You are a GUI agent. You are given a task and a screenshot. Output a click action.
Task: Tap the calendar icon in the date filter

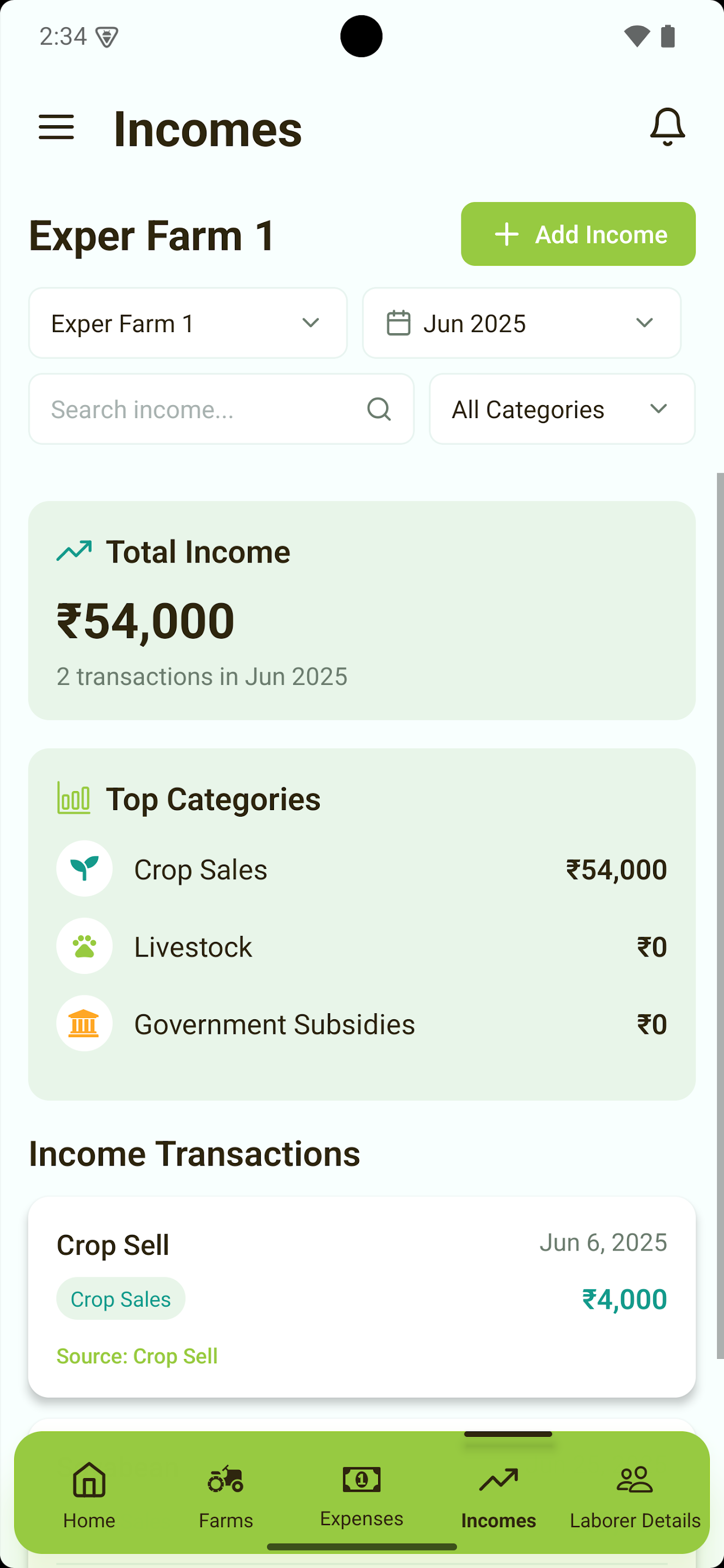pos(399,323)
